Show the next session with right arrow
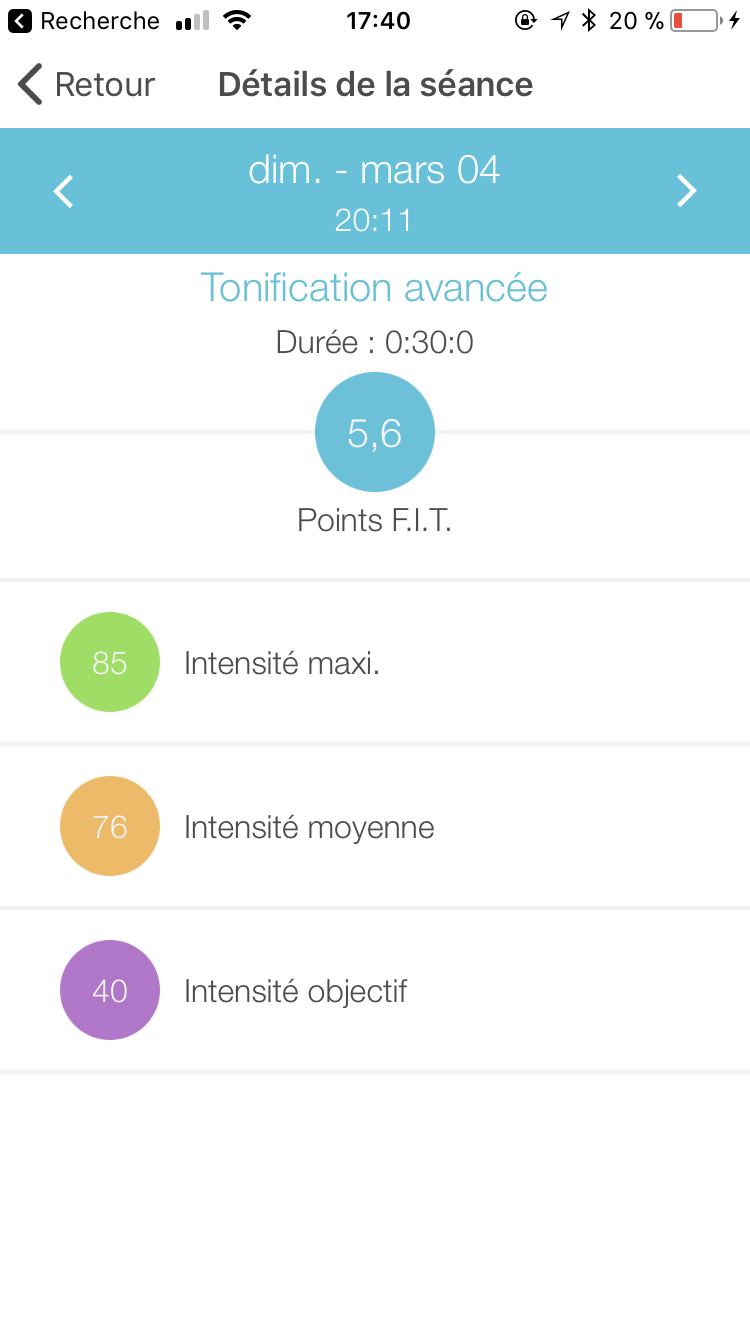 click(x=686, y=191)
